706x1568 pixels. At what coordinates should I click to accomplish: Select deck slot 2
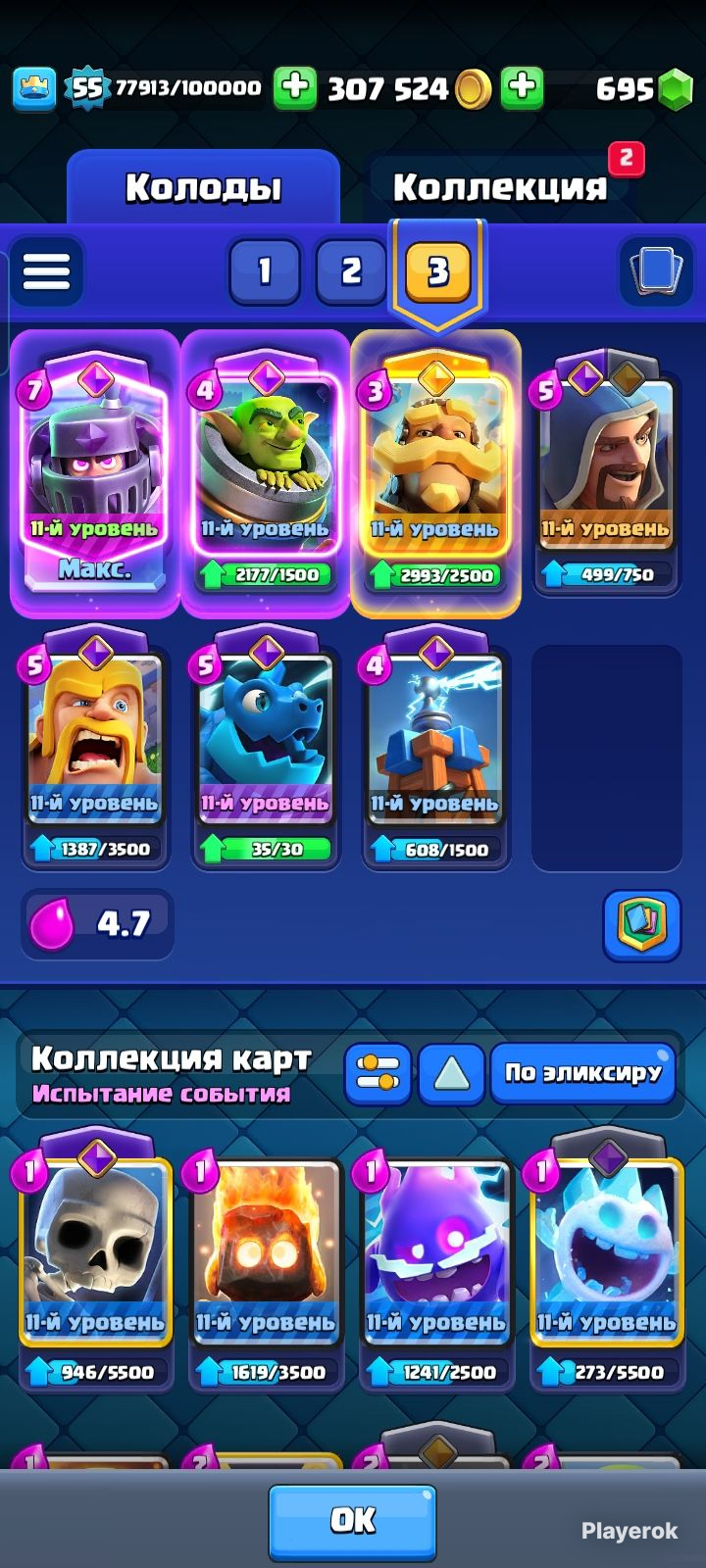(x=351, y=270)
